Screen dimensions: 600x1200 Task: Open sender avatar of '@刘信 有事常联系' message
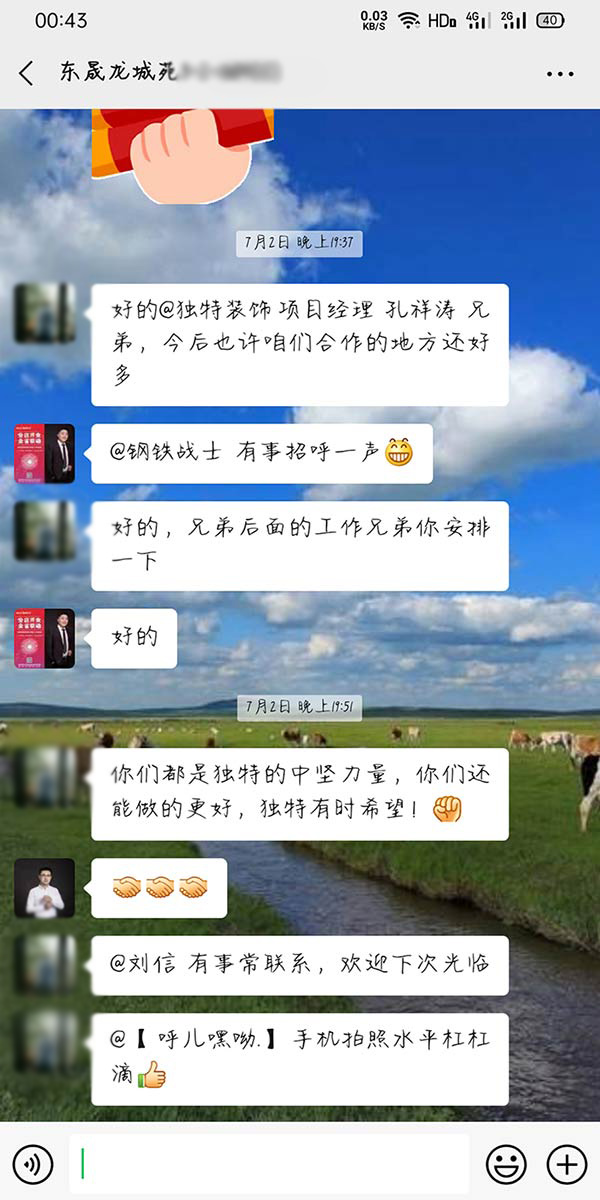44,965
